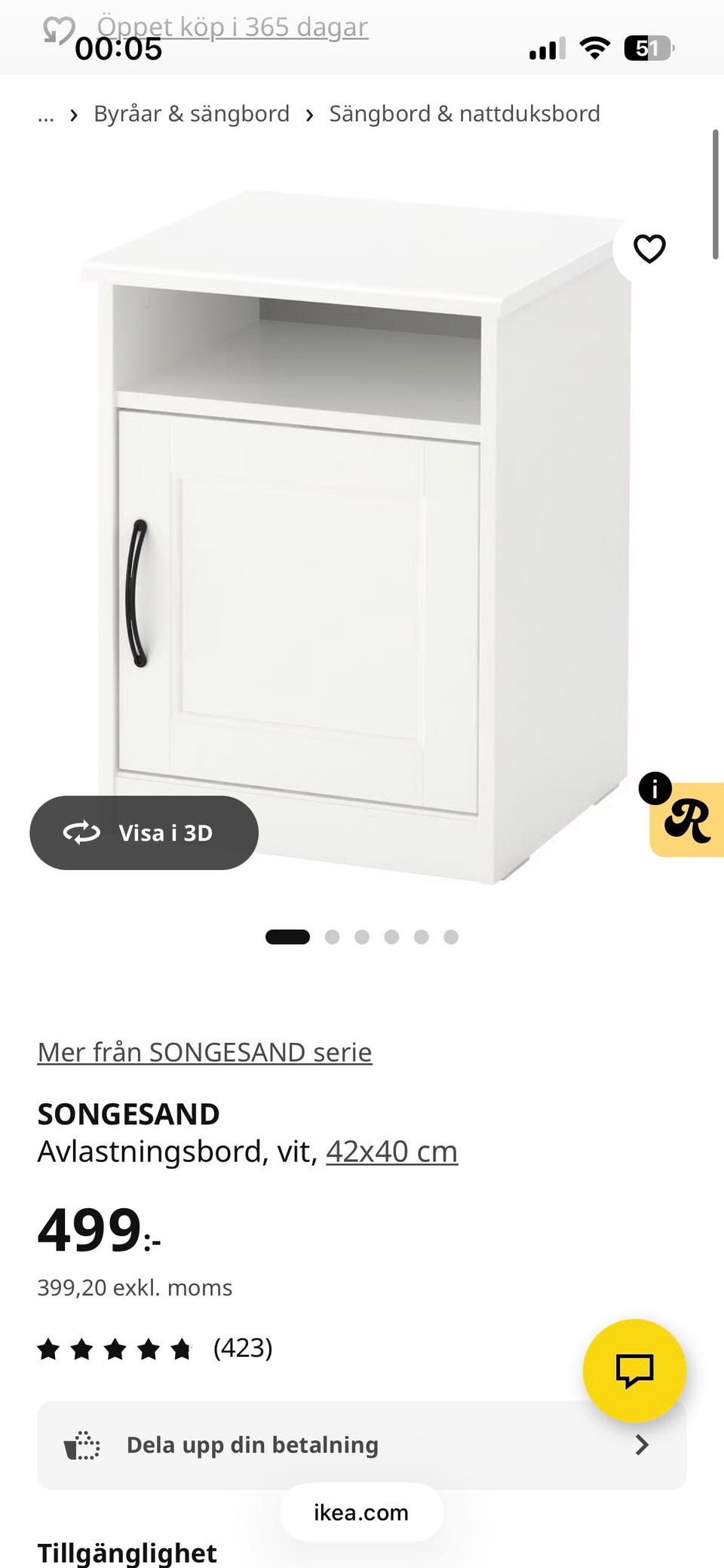View the 423 customer reviews
724x1568 pixels.
point(243,1348)
